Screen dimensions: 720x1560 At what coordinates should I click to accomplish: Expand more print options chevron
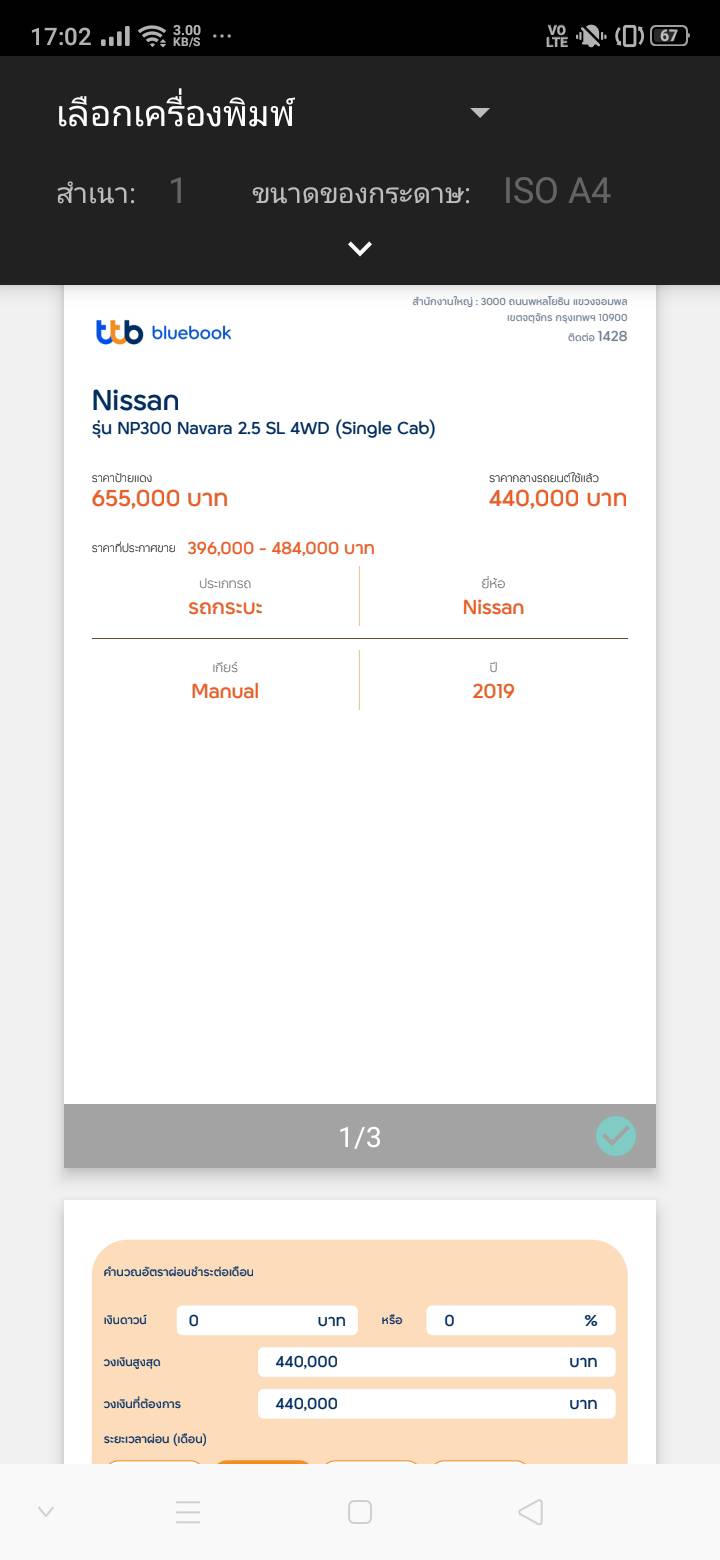[360, 249]
